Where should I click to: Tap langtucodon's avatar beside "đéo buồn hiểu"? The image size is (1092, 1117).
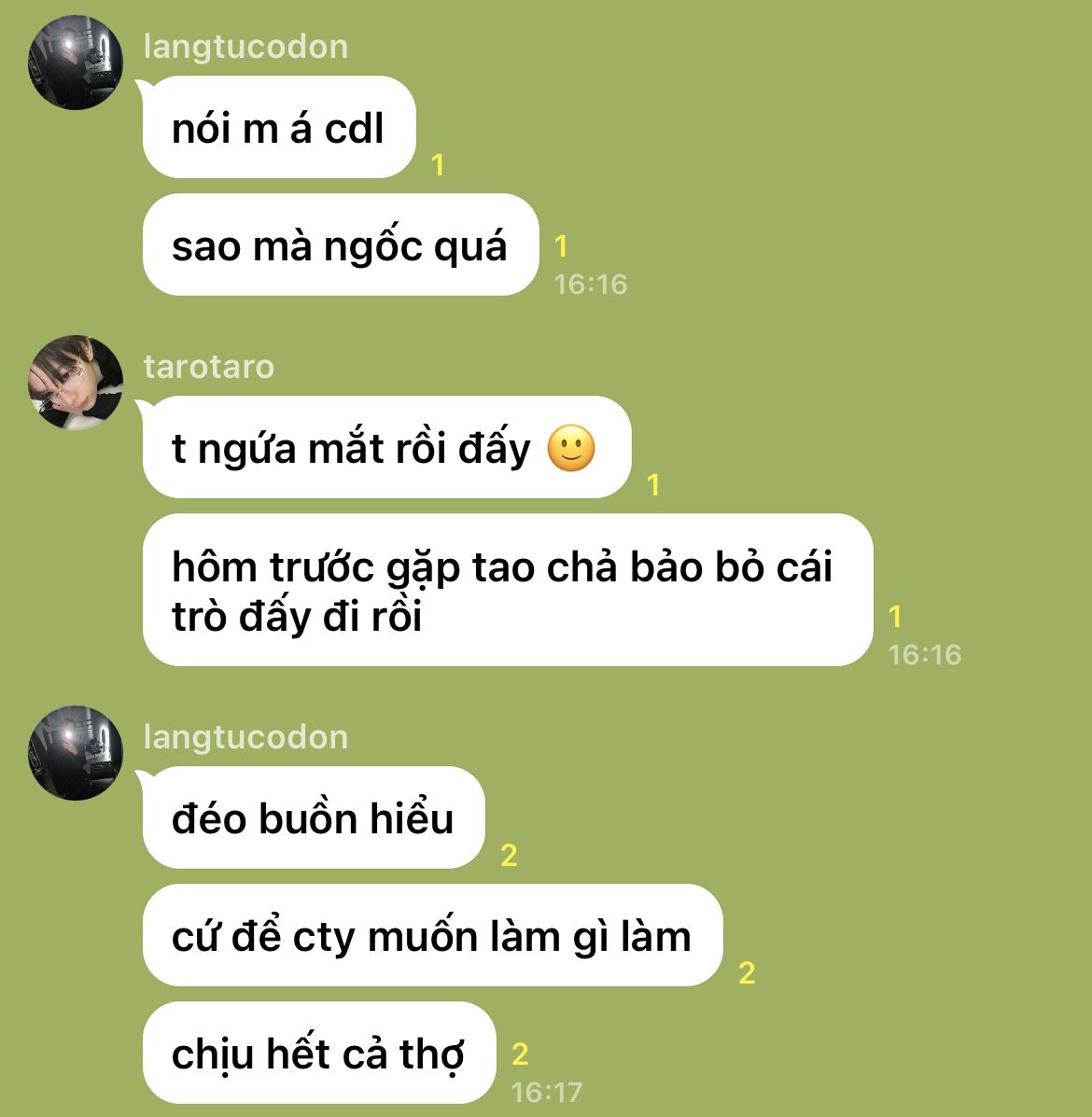pyautogui.click(x=76, y=753)
